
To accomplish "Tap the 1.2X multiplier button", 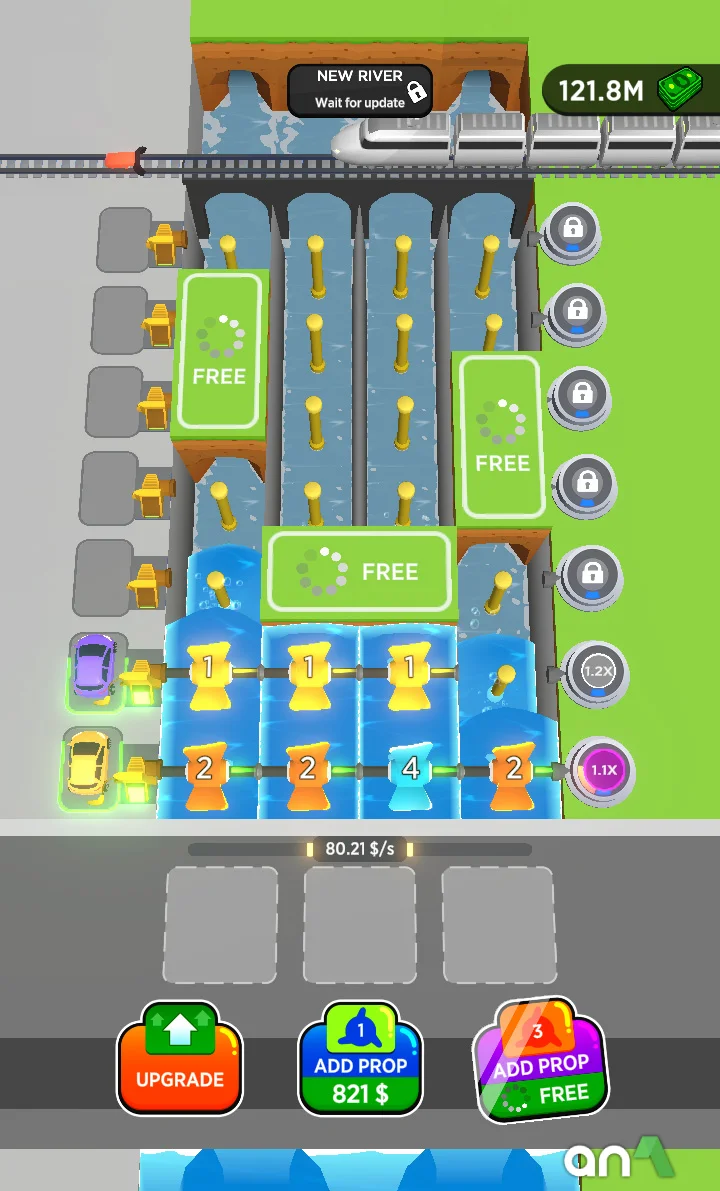I will click(x=597, y=672).
